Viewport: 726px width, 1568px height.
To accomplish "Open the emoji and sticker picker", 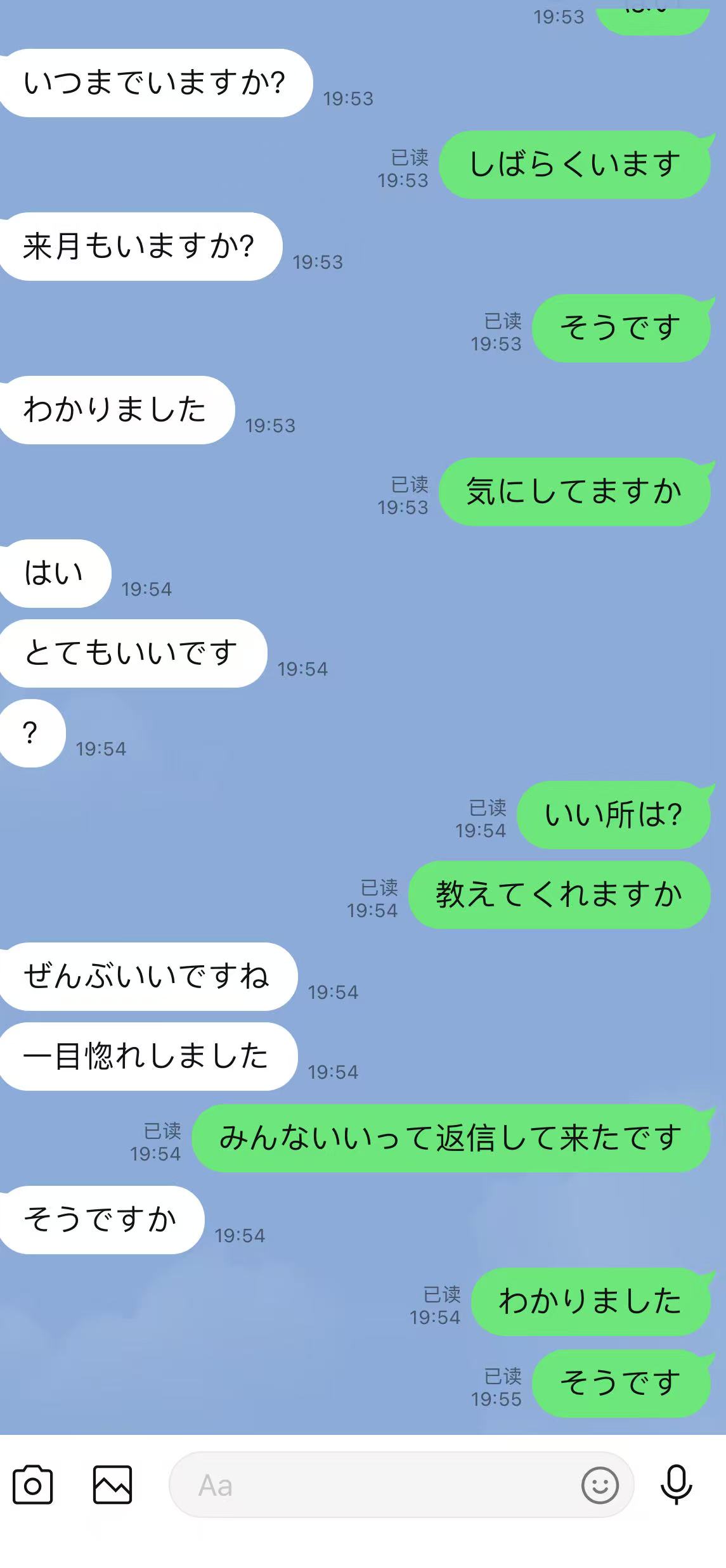I will click(599, 1485).
